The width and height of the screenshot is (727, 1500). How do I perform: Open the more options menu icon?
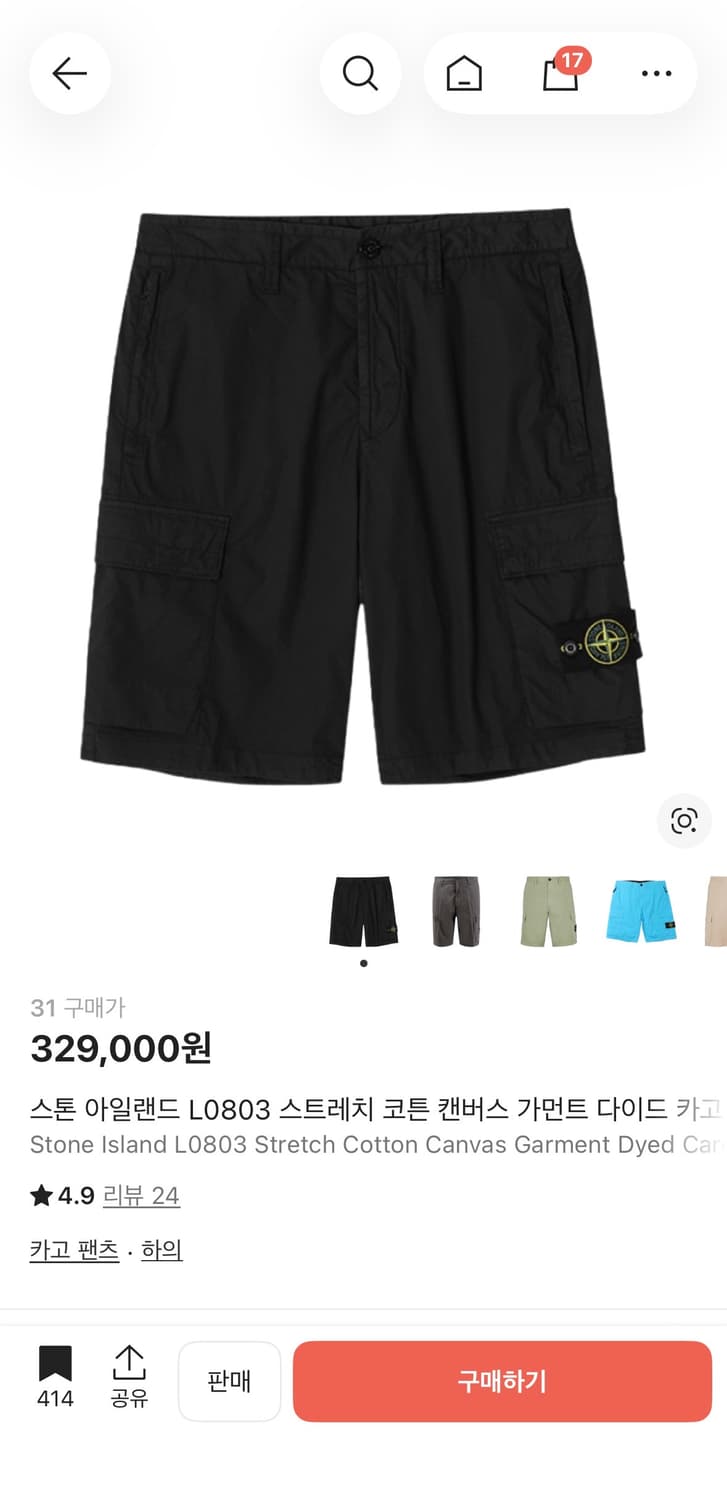coord(655,74)
